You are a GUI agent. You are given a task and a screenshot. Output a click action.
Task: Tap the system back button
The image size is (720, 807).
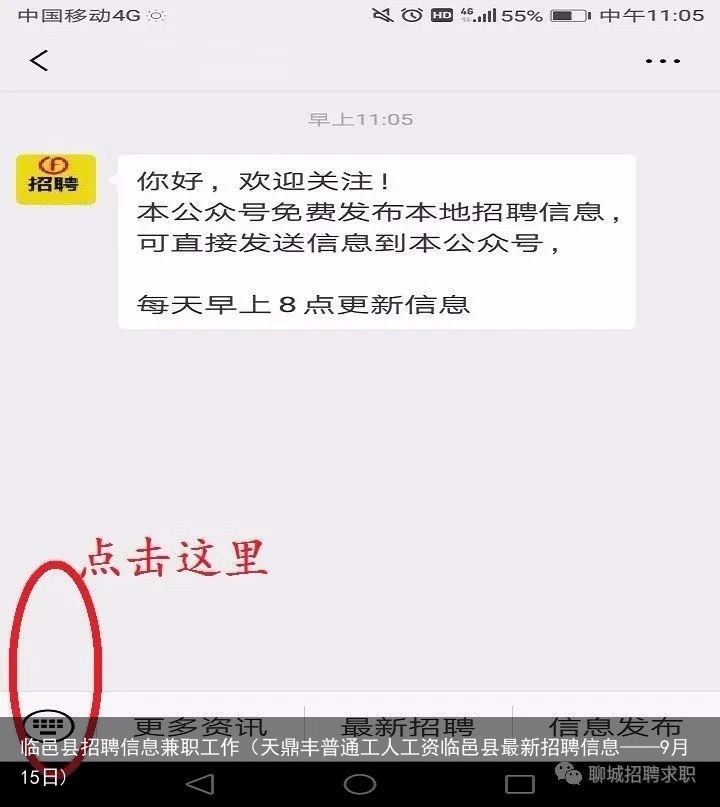click(200, 783)
